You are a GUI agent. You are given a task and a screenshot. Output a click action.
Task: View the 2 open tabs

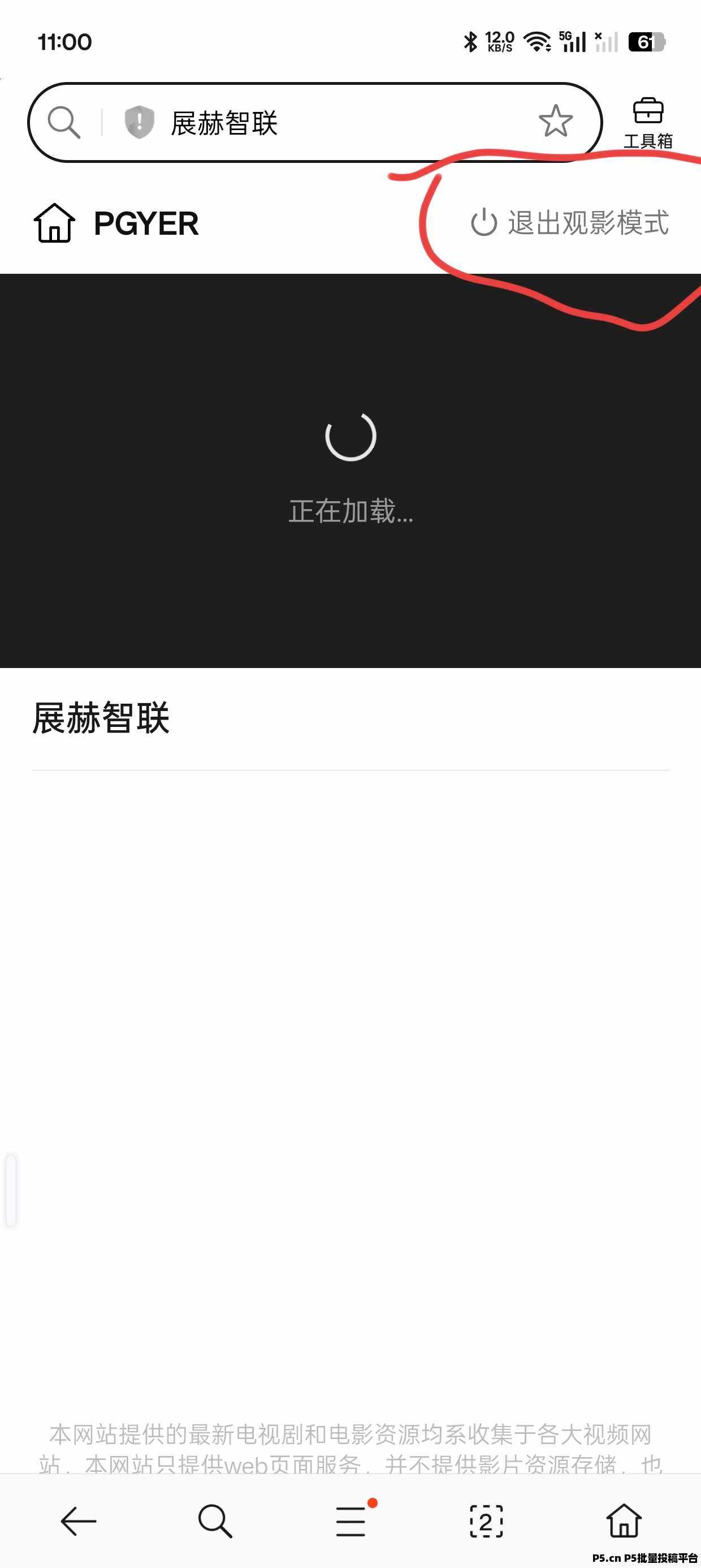click(x=486, y=1521)
